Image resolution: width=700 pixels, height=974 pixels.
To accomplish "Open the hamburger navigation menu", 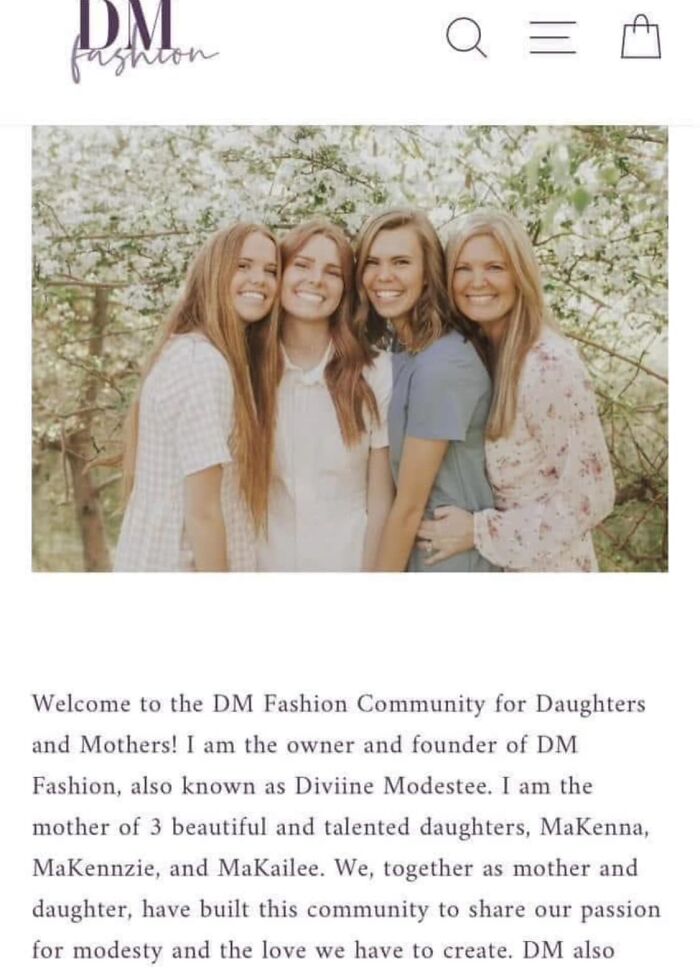I will (552, 37).
